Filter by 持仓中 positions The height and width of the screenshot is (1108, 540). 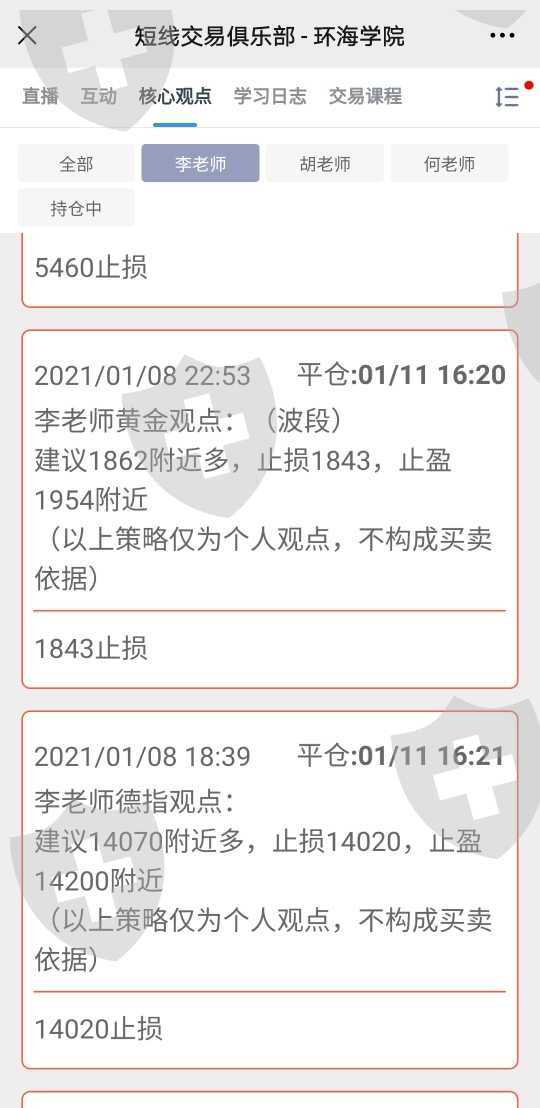76,208
